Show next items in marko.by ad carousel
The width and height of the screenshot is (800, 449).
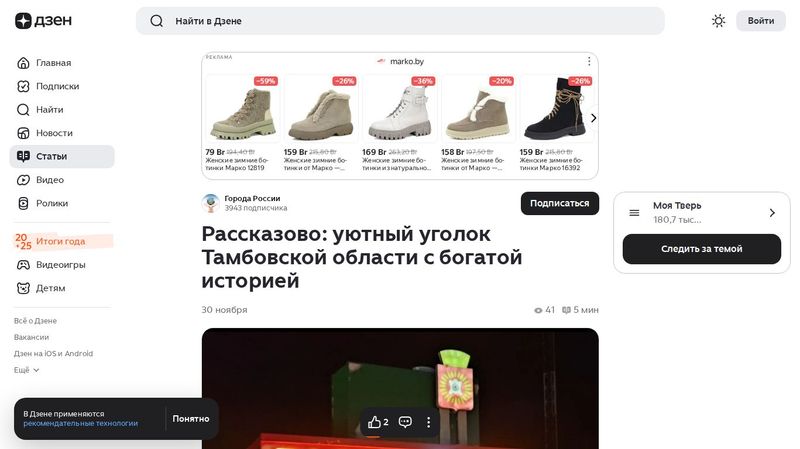(593, 118)
